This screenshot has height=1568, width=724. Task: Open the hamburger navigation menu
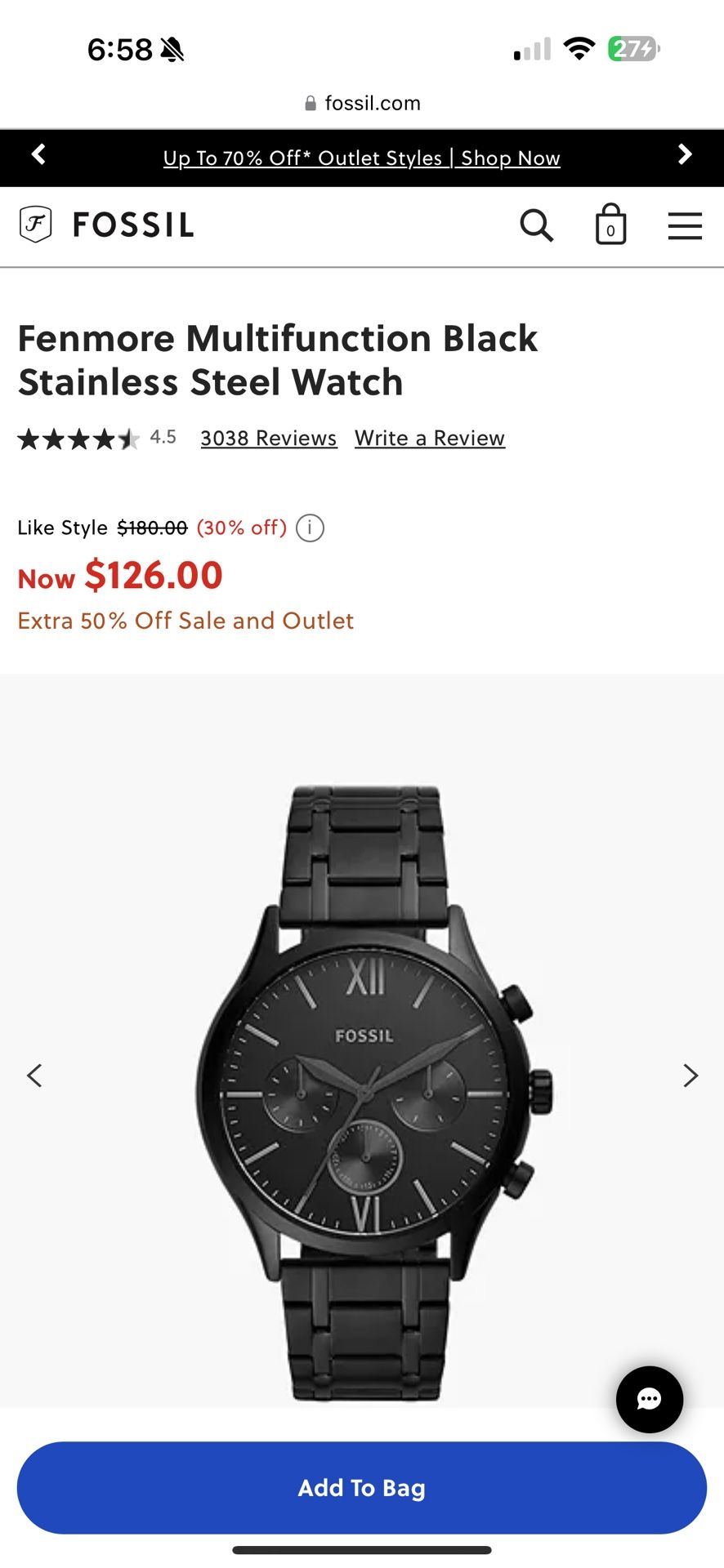[685, 225]
